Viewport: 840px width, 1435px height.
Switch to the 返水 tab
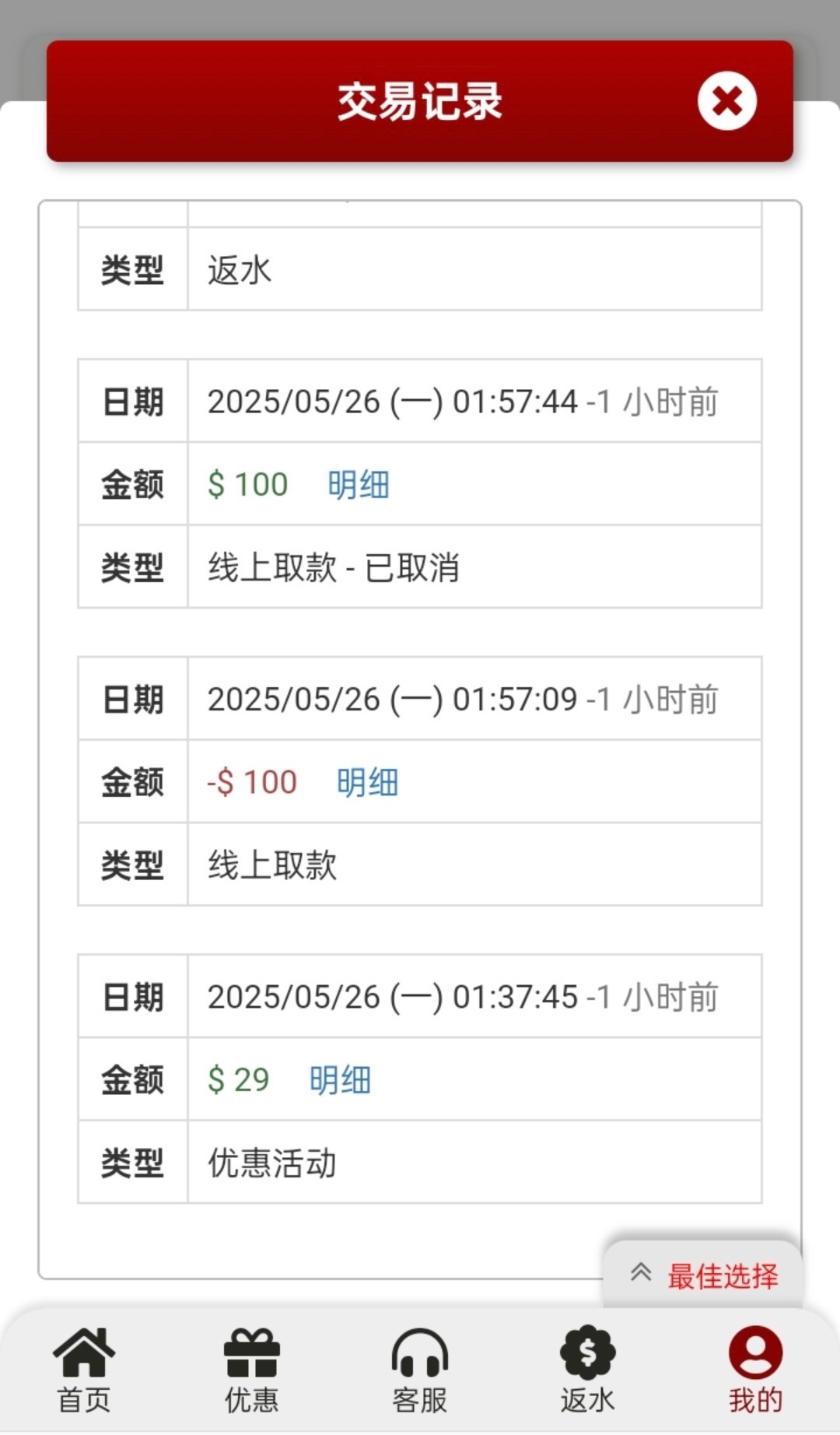588,1371
